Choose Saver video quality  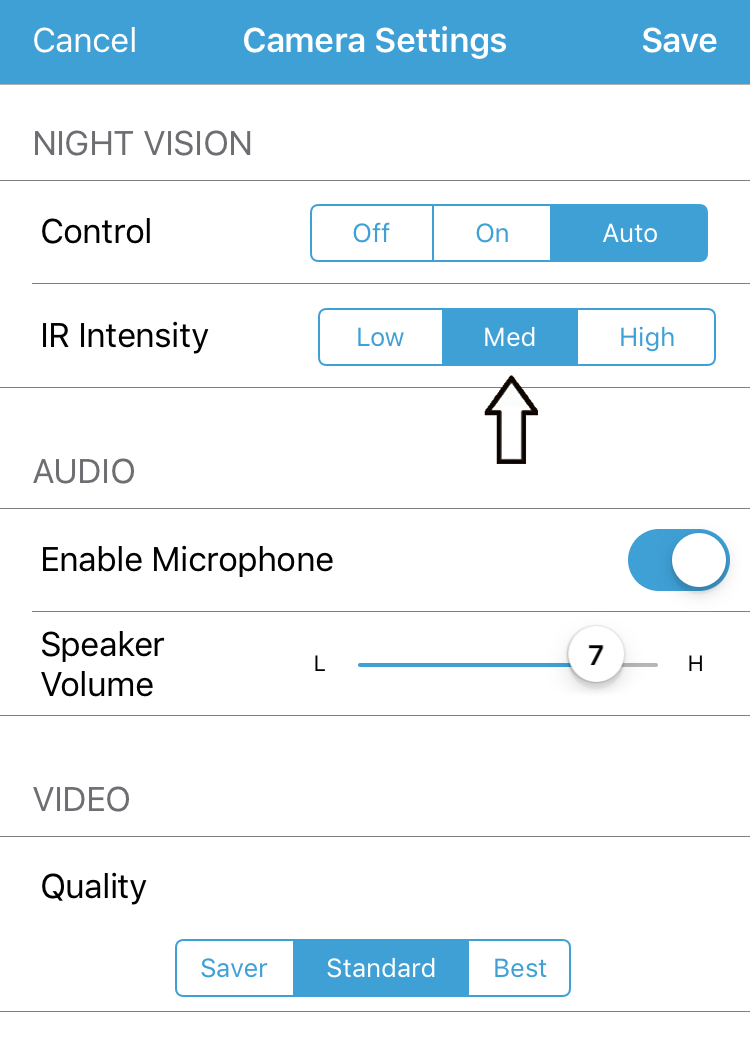coord(234,968)
